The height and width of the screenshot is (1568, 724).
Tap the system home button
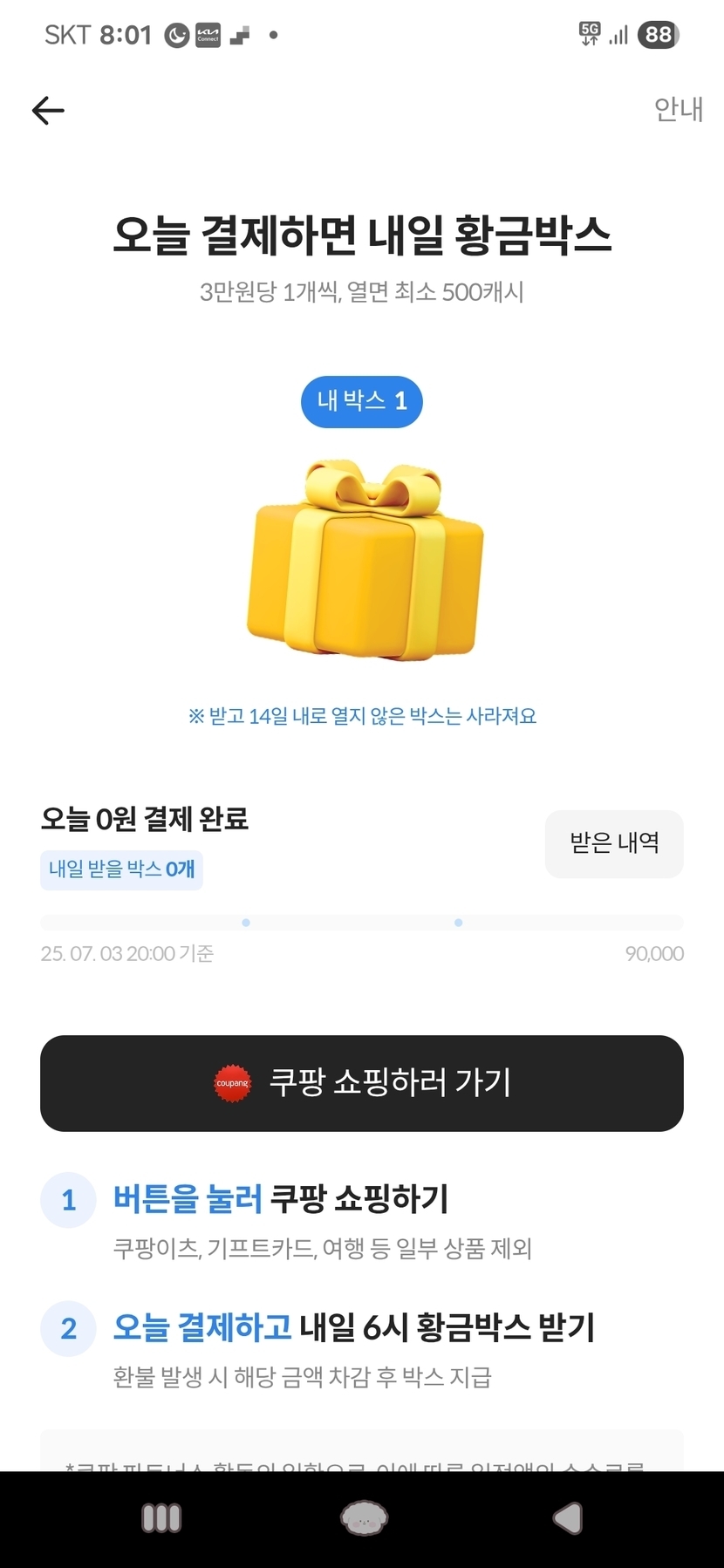pyautogui.click(x=363, y=1518)
